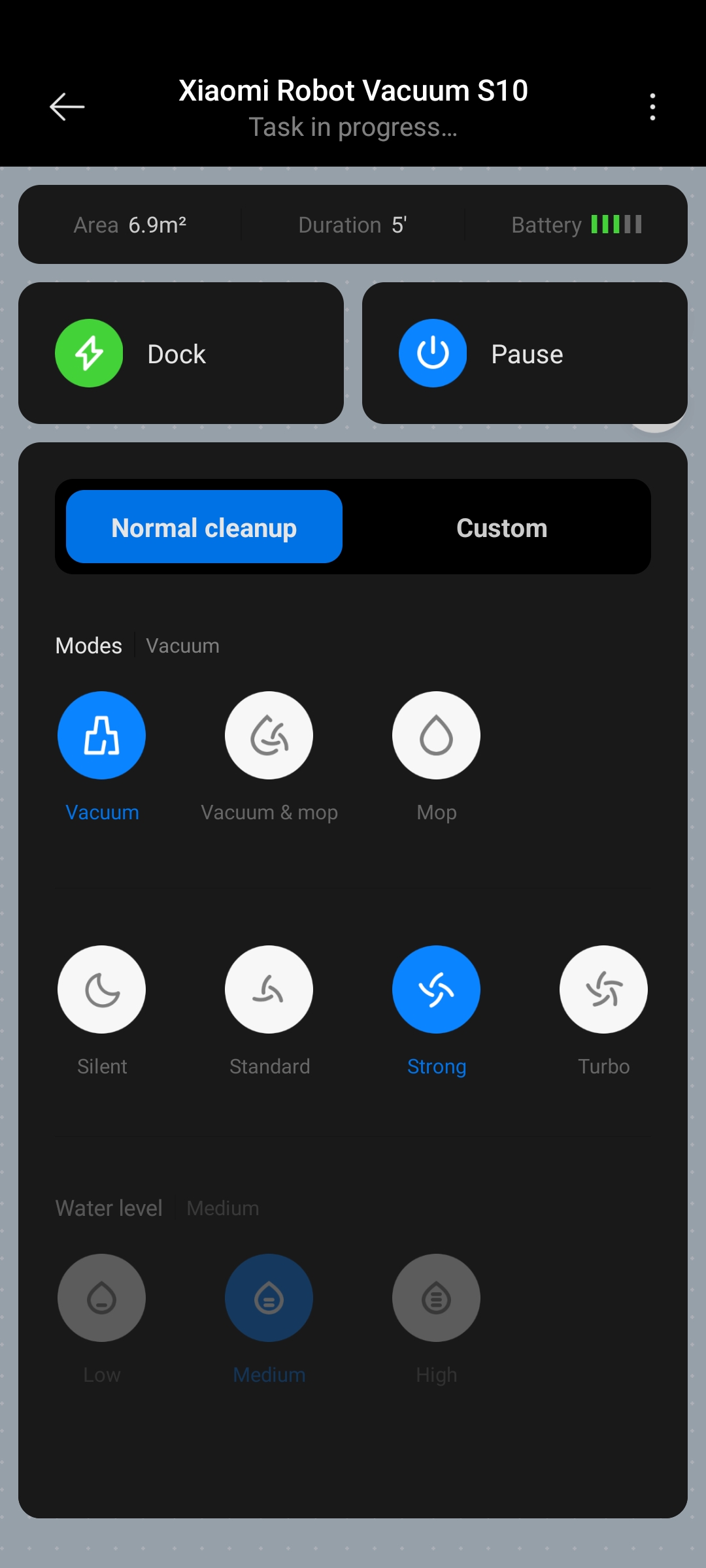This screenshot has width=706, height=1568.
Task: Switch to Mop only mode
Action: tap(436, 735)
